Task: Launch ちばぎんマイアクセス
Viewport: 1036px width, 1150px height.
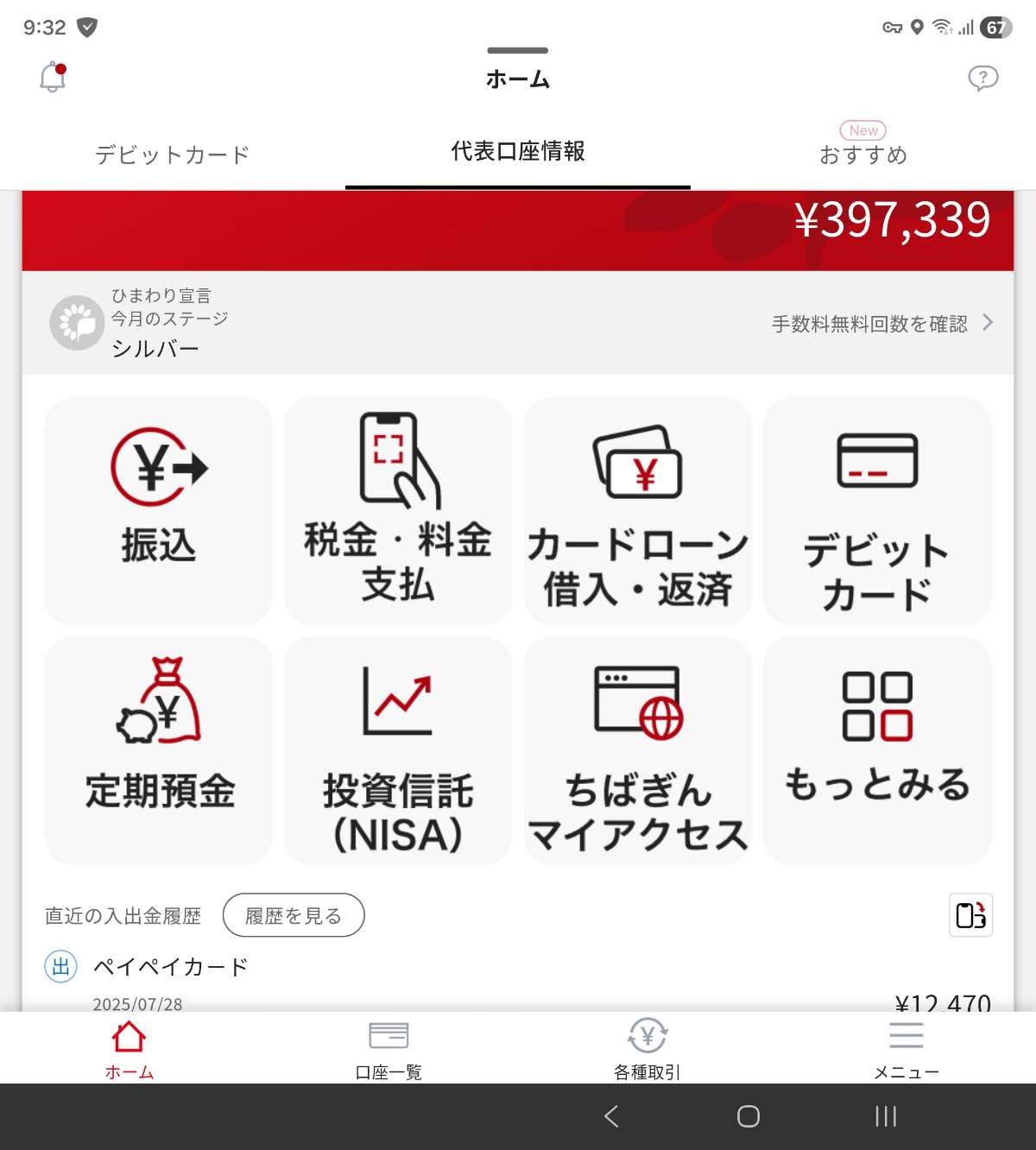Action: [x=638, y=750]
